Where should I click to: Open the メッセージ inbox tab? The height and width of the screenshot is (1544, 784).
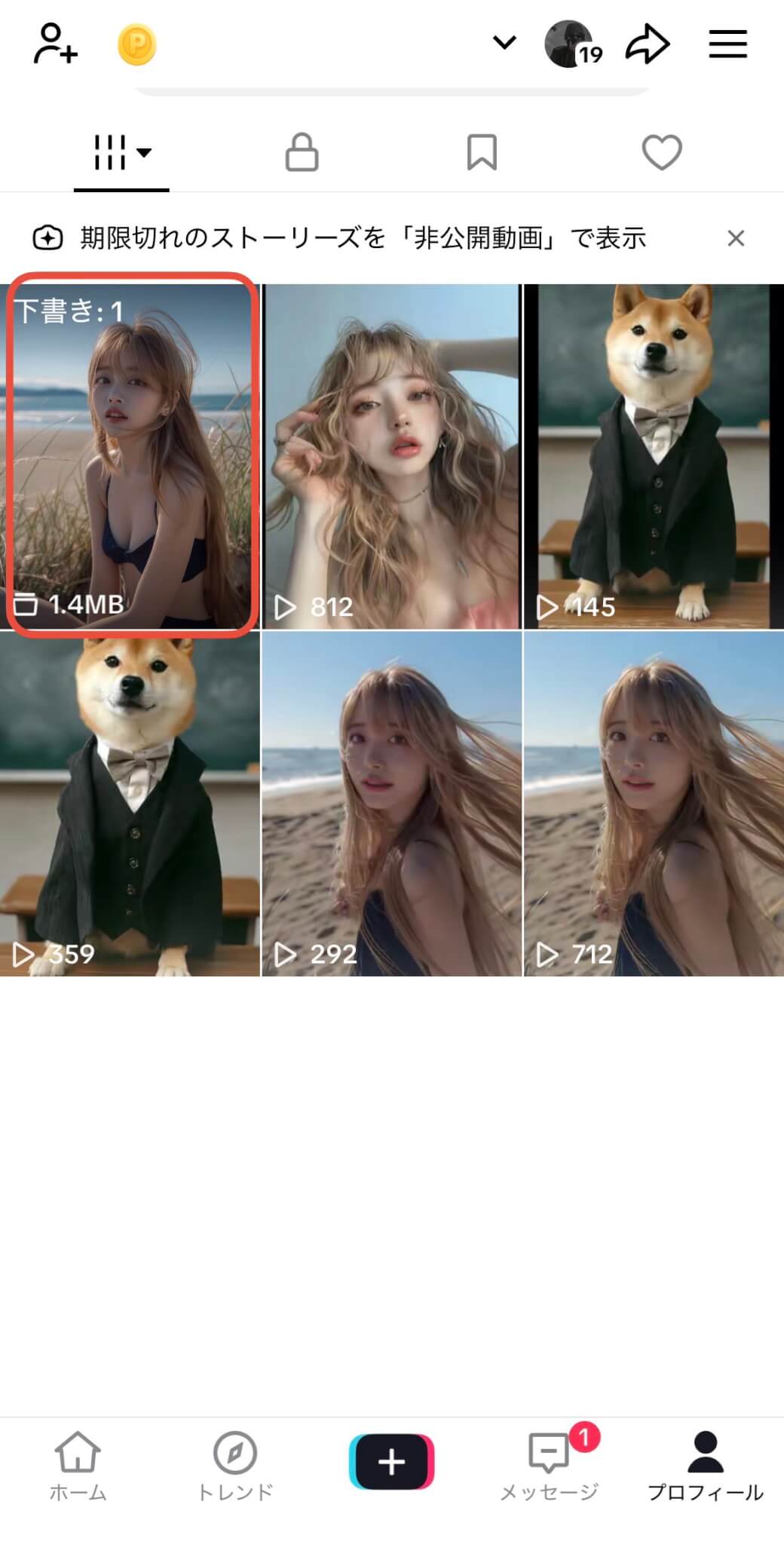tap(550, 1465)
